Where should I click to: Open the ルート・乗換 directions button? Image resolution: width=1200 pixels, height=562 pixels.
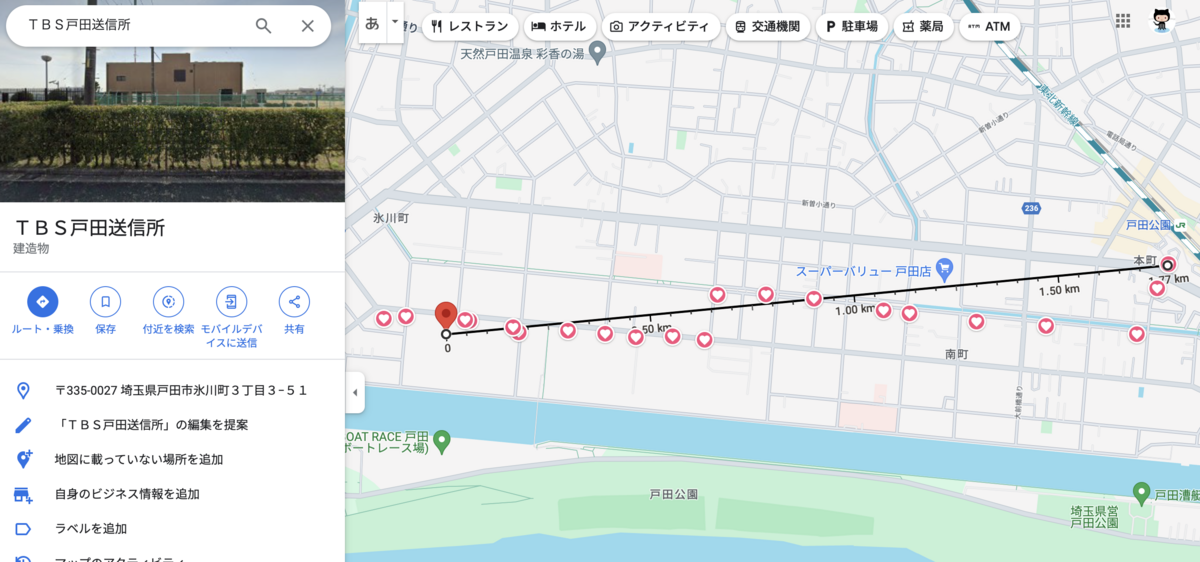(x=42, y=311)
